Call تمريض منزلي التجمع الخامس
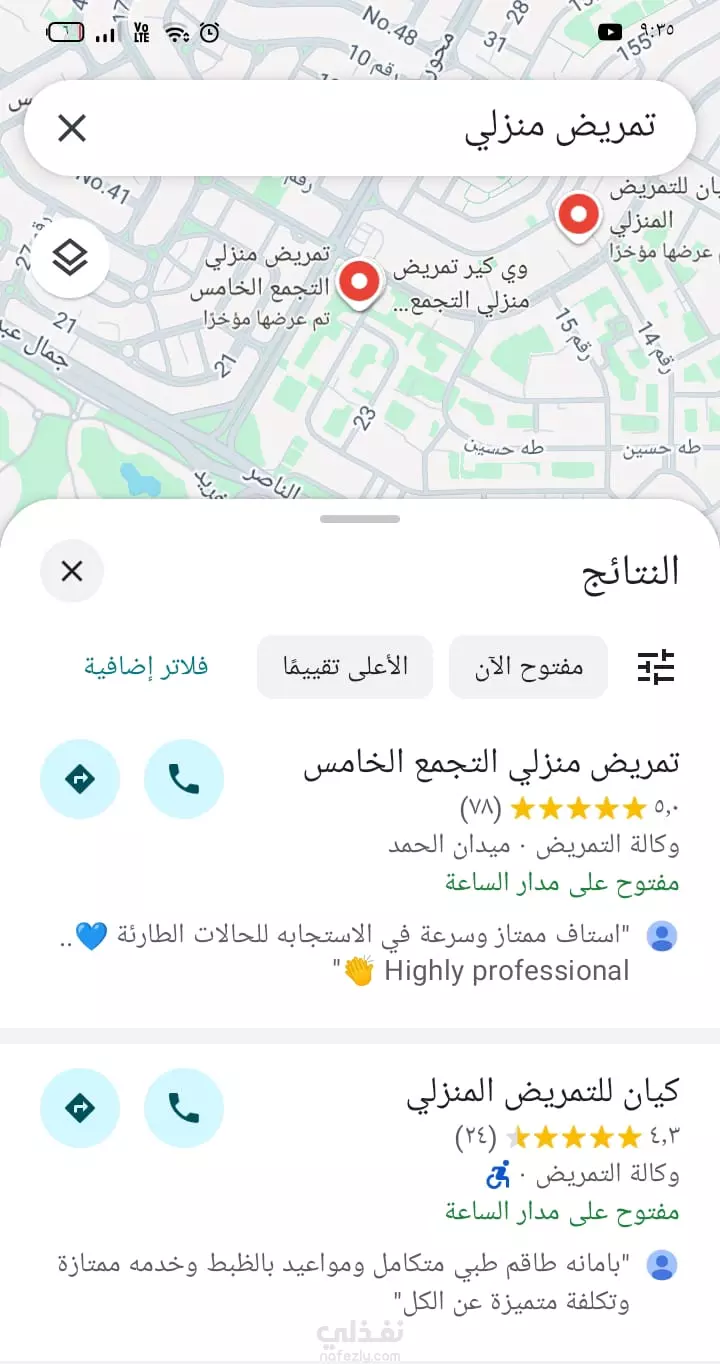The height and width of the screenshot is (1364, 720). (184, 779)
